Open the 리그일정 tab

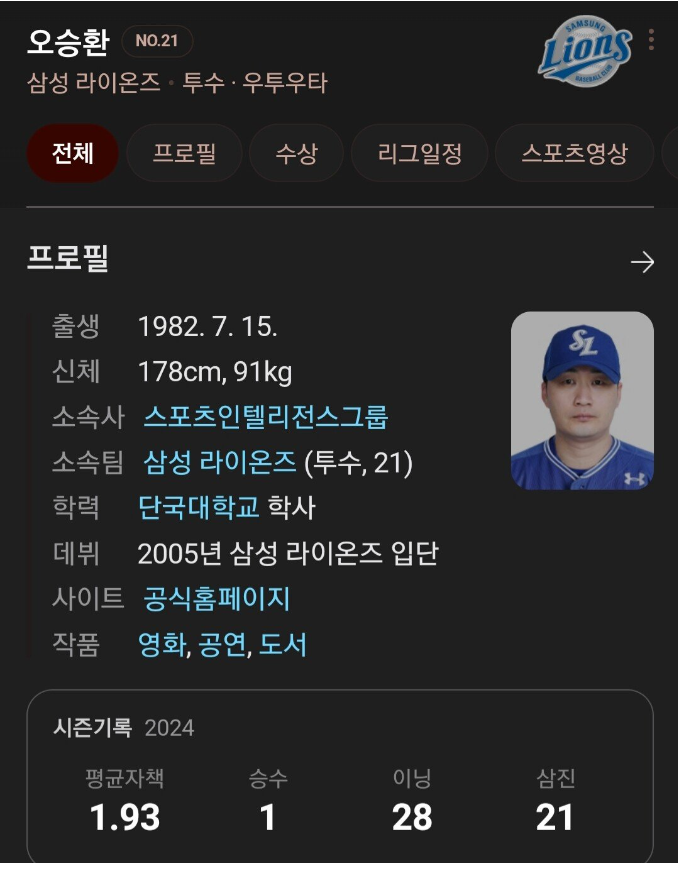420,153
